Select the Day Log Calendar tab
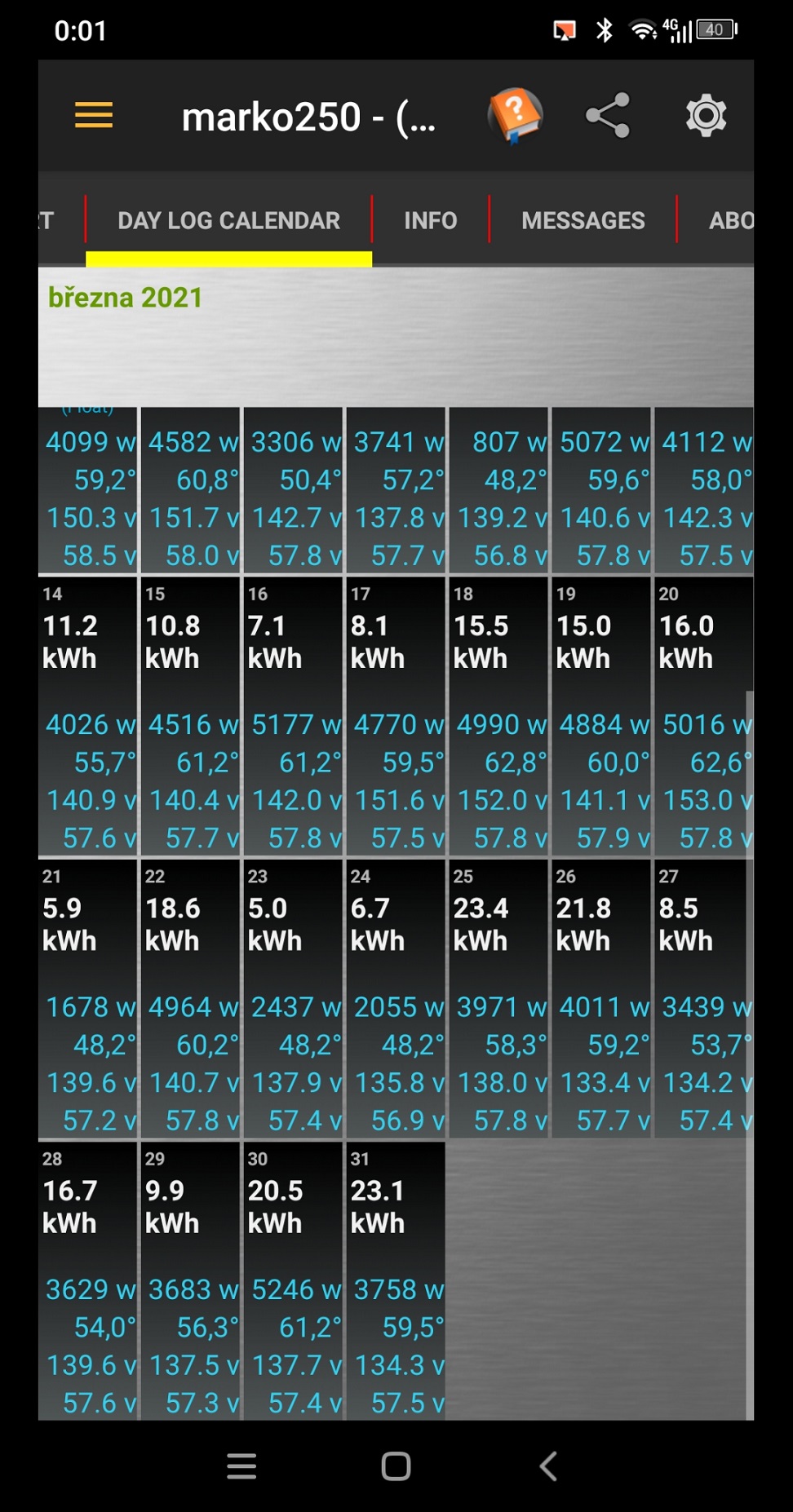 228,221
